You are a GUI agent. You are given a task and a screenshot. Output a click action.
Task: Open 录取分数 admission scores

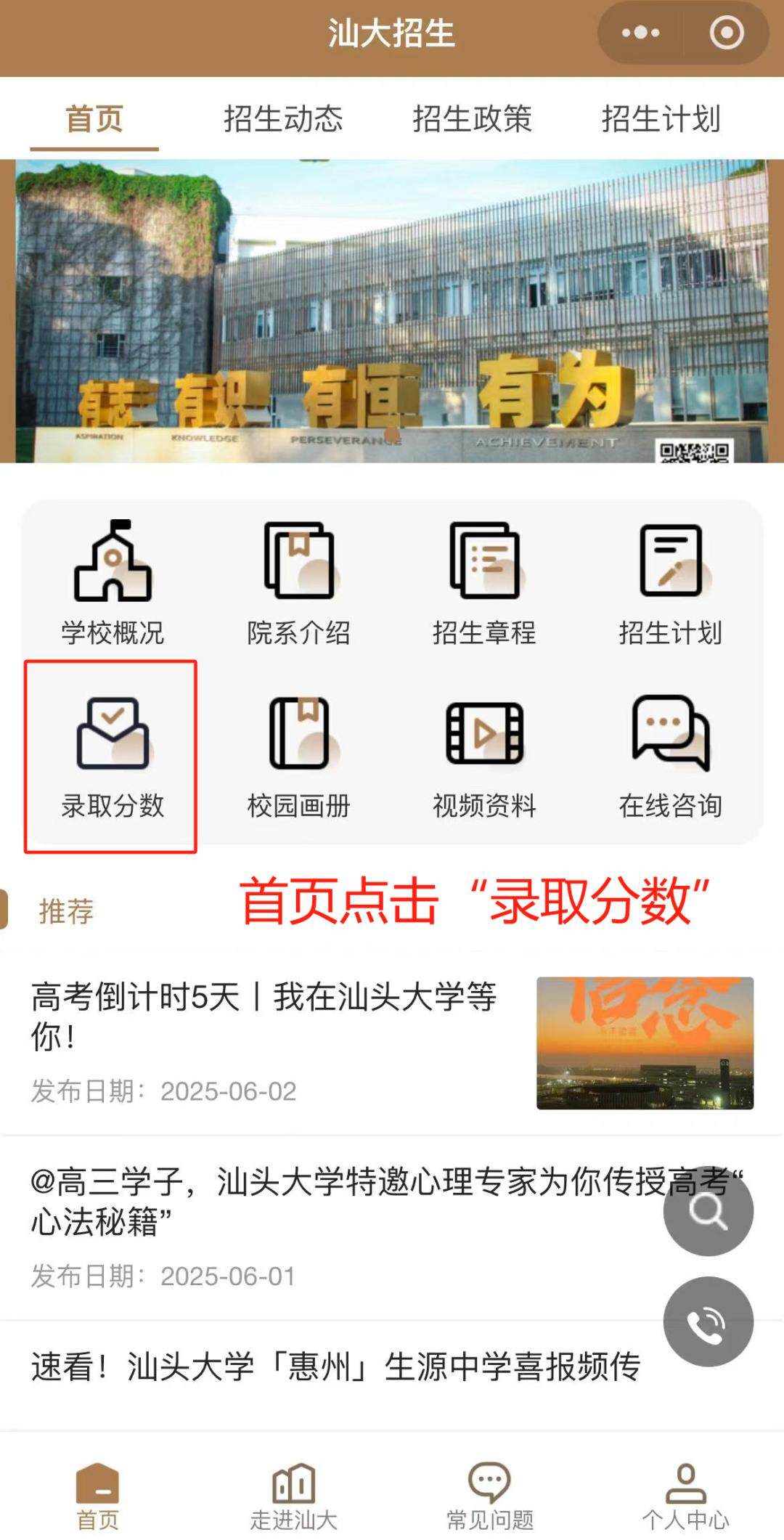pos(113,757)
